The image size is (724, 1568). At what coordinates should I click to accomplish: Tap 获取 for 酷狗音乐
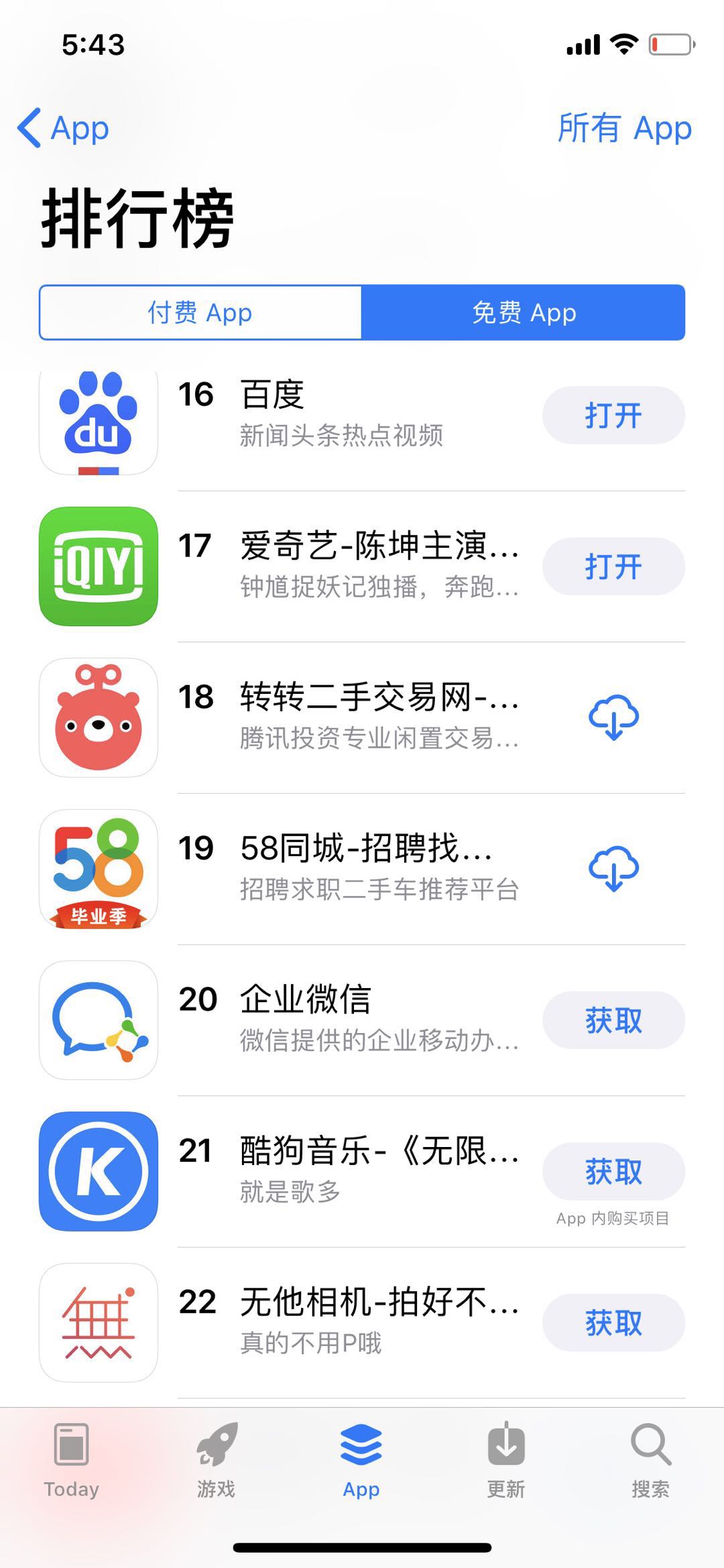pos(613,1172)
